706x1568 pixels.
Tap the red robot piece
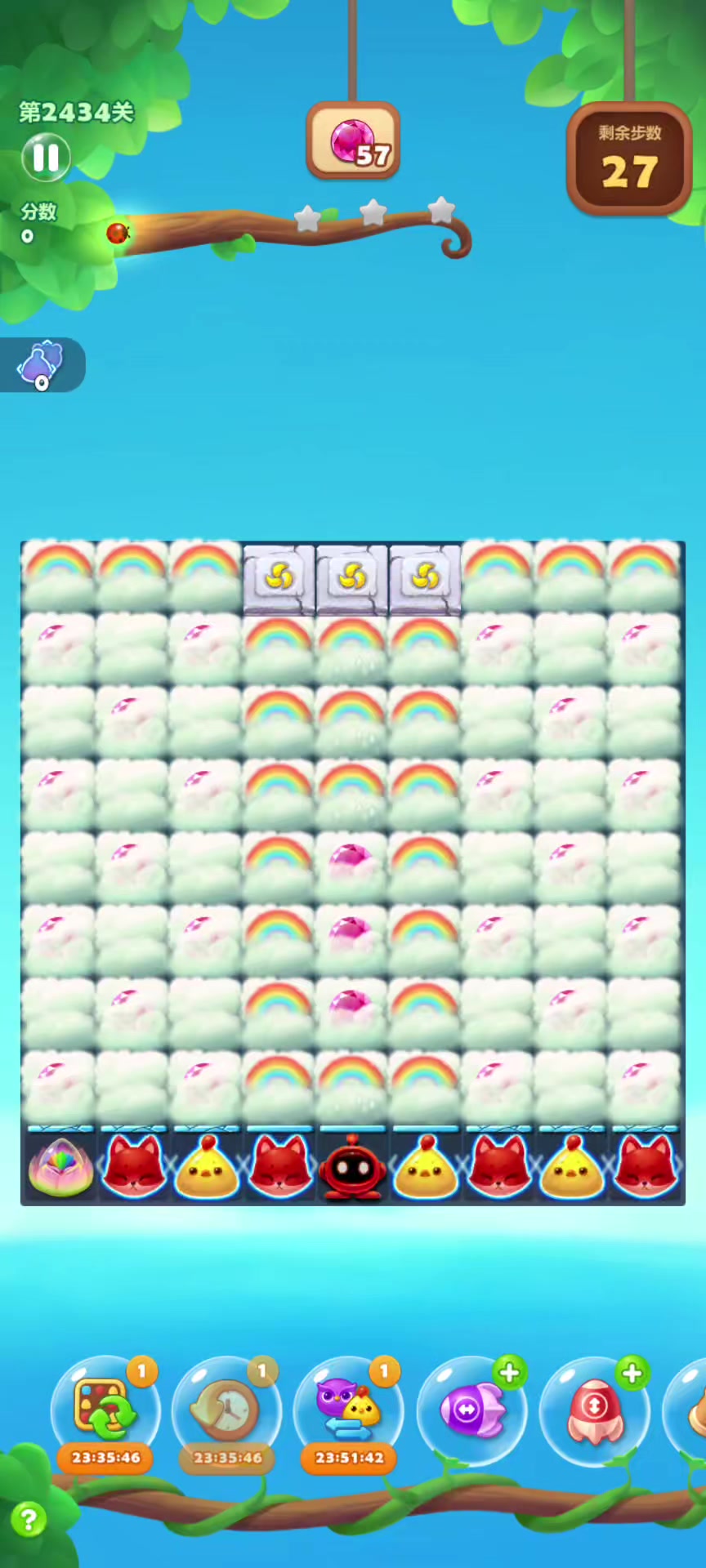(352, 1168)
